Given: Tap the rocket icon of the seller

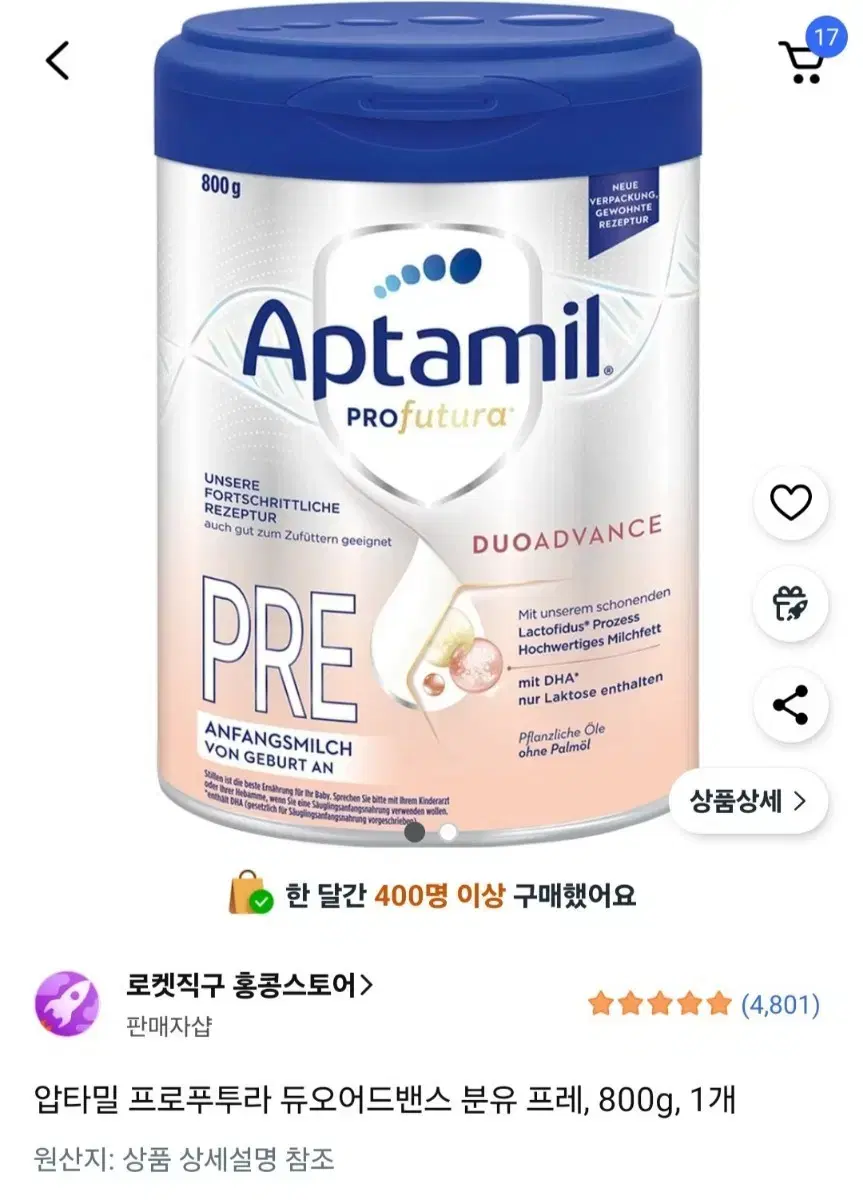Looking at the screenshot, I should click(x=68, y=1000).
